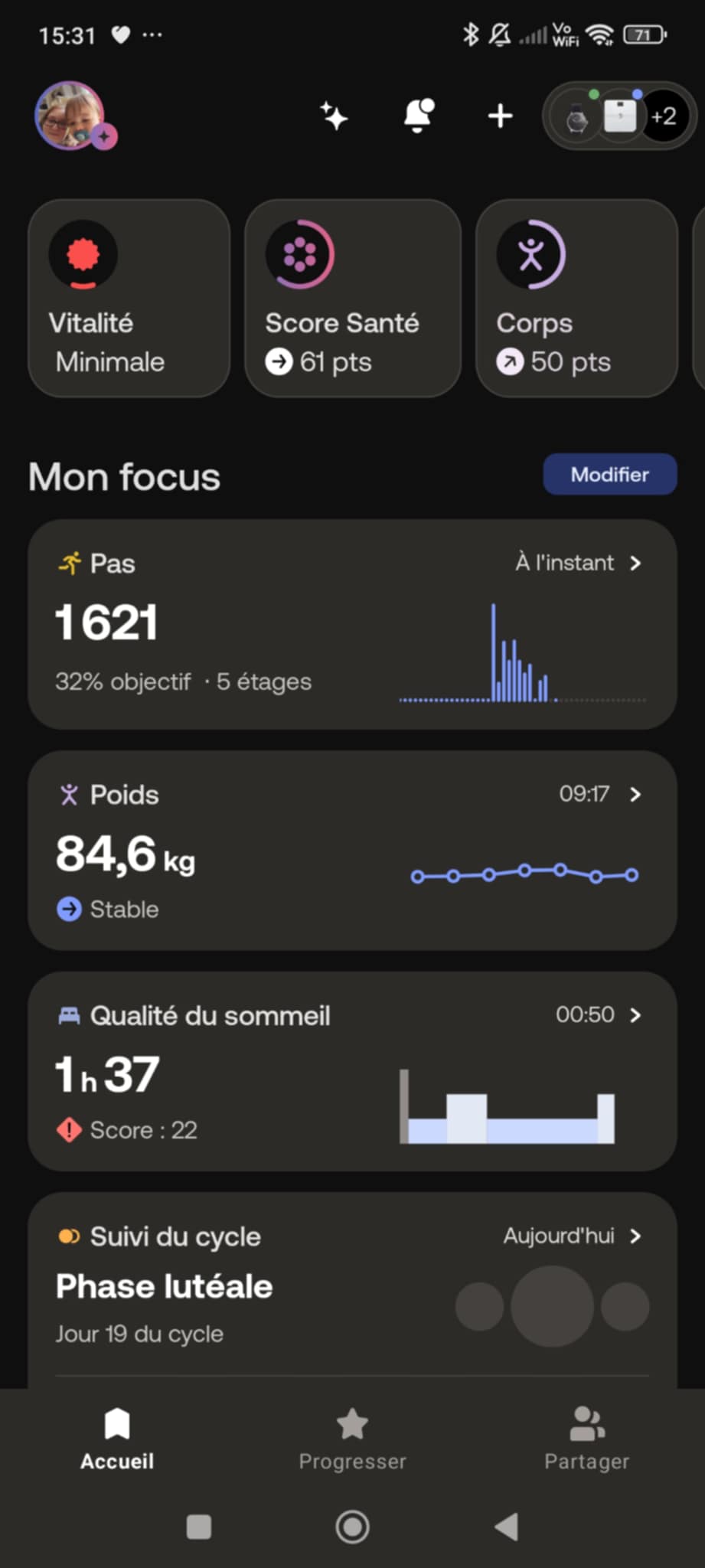Open the Qualité du sommeil card

click(352, 1071)
